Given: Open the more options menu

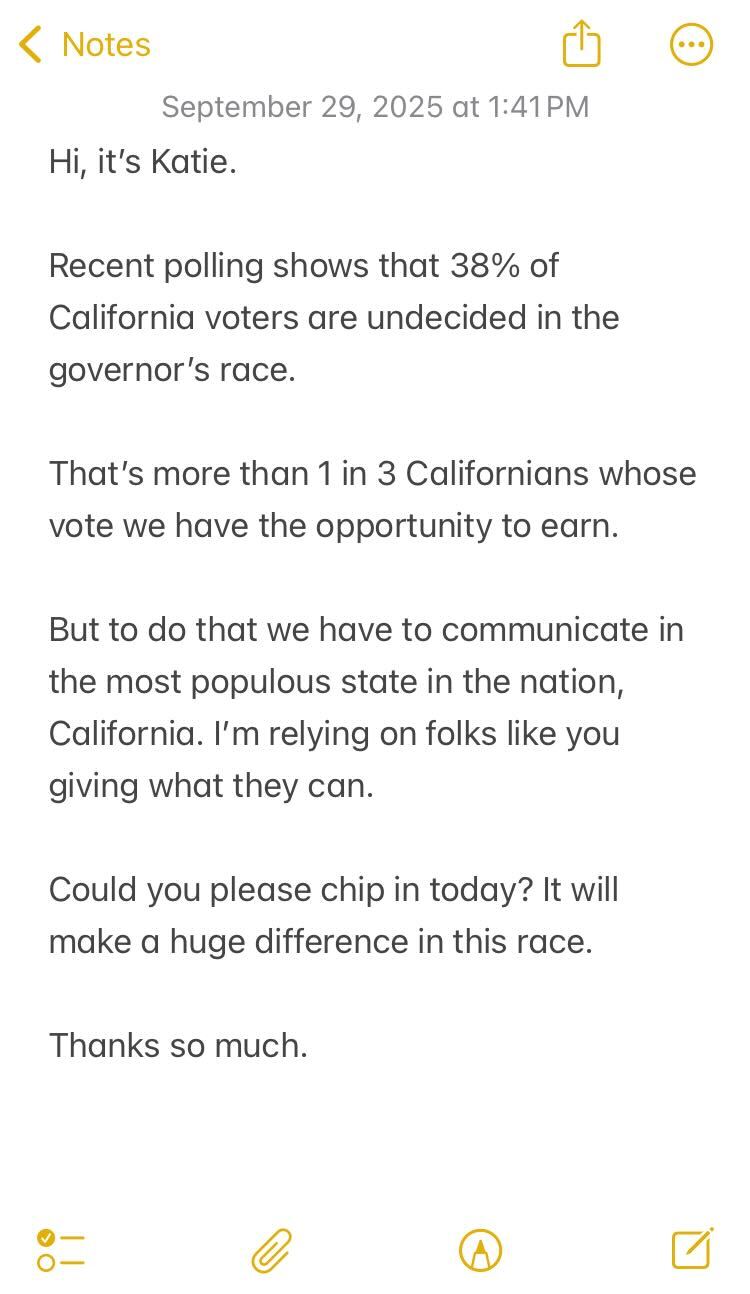Looking at the screenshot, I should (x=690, y=45).
